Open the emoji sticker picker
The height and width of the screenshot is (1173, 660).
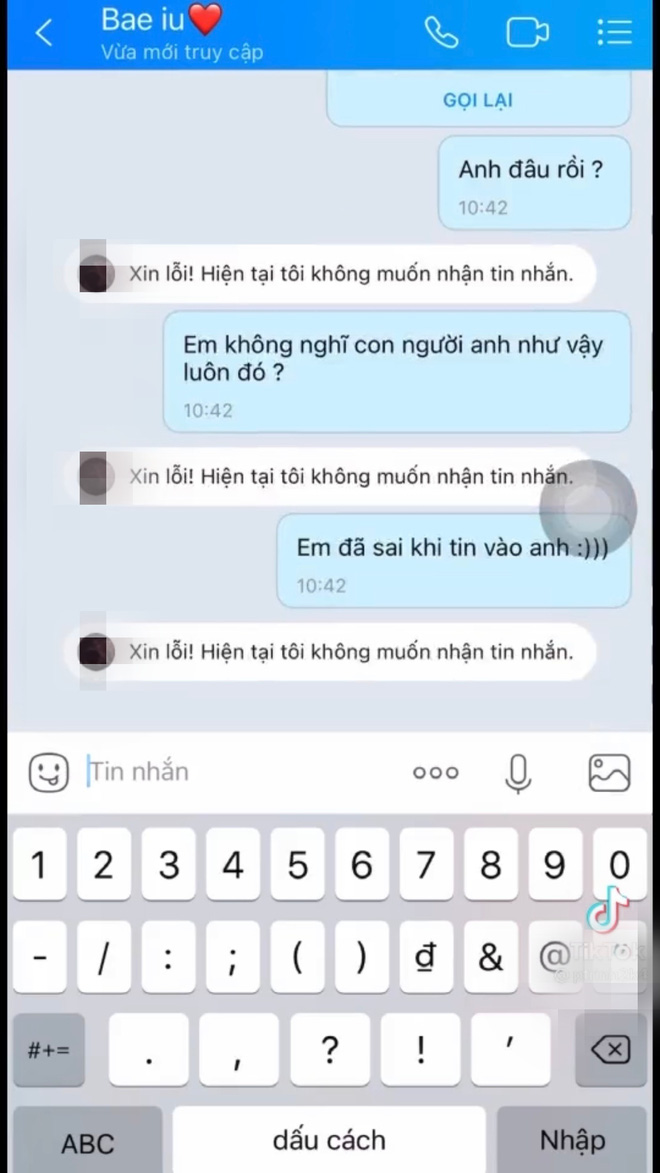48,772
